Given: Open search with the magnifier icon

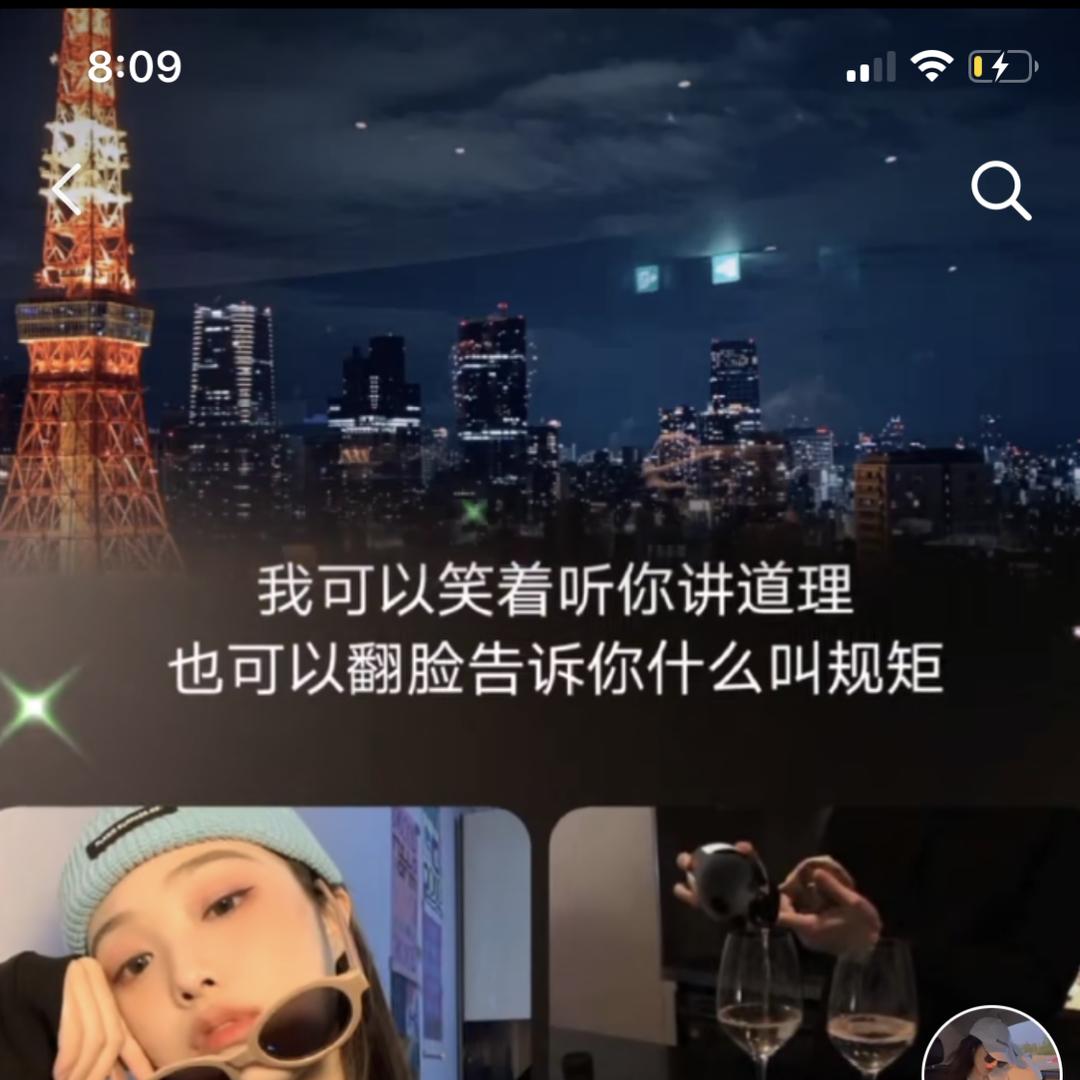Looking at the screenshot, I should pyautogui.click(x=1000, y=190).
